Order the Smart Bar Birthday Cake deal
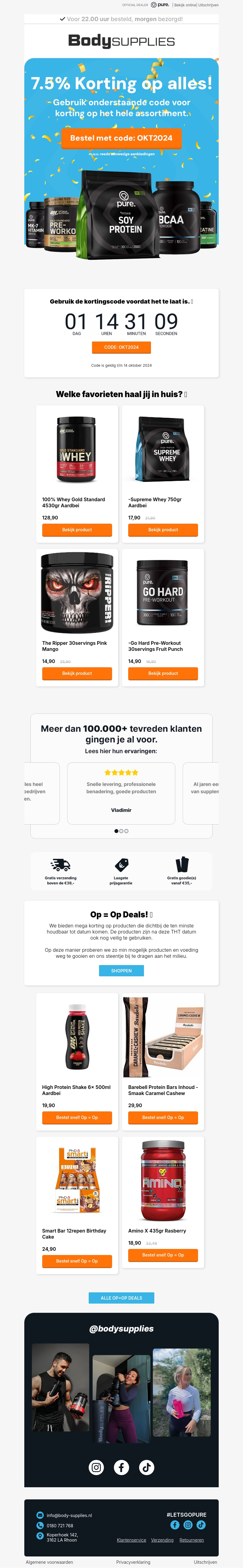The height and width of the screenshot is (1568, 243). [x=77, y=1261]
